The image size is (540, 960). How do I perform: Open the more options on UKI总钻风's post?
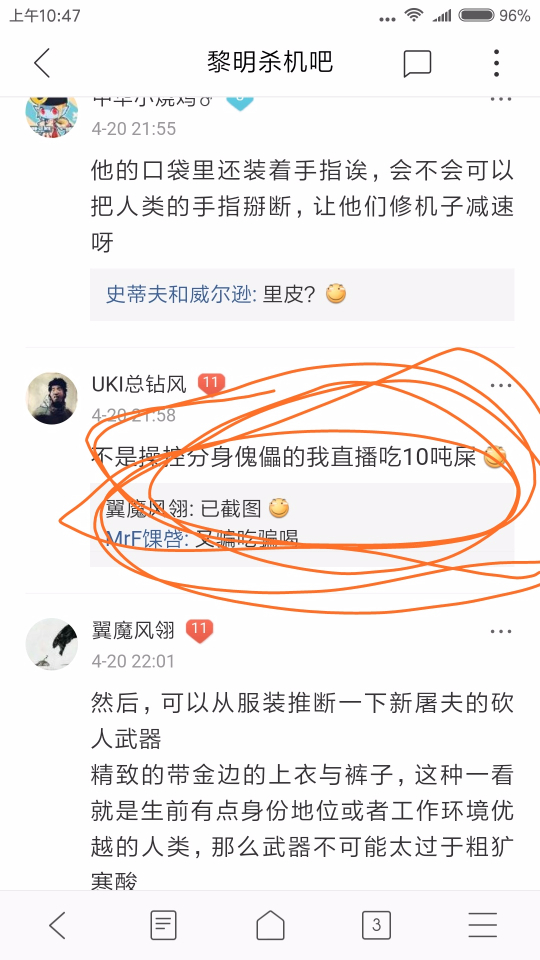[500, 386]
